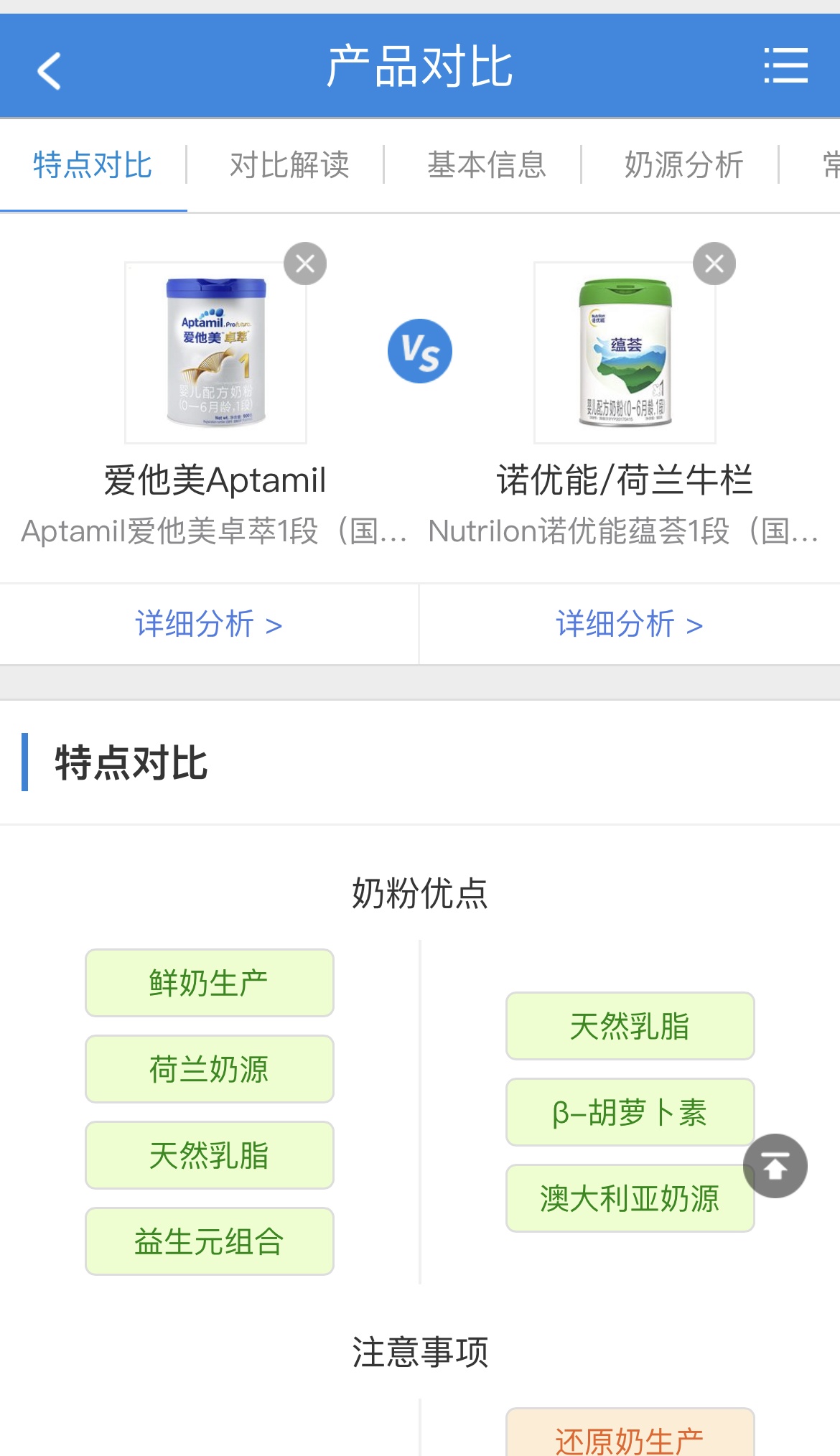This screenshot has height=1456, width=840.
Task: Switch to the 基本信息 tab
Action: [x=487, y=165]
